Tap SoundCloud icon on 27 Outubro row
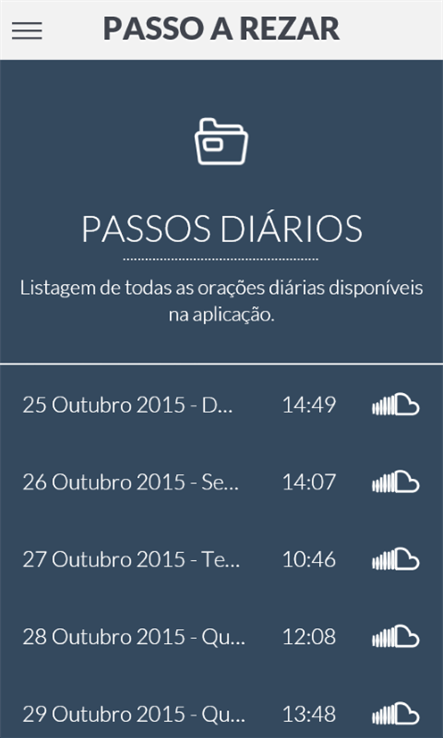The height and width of the screenshot is (738, 443). click(395, 559)
